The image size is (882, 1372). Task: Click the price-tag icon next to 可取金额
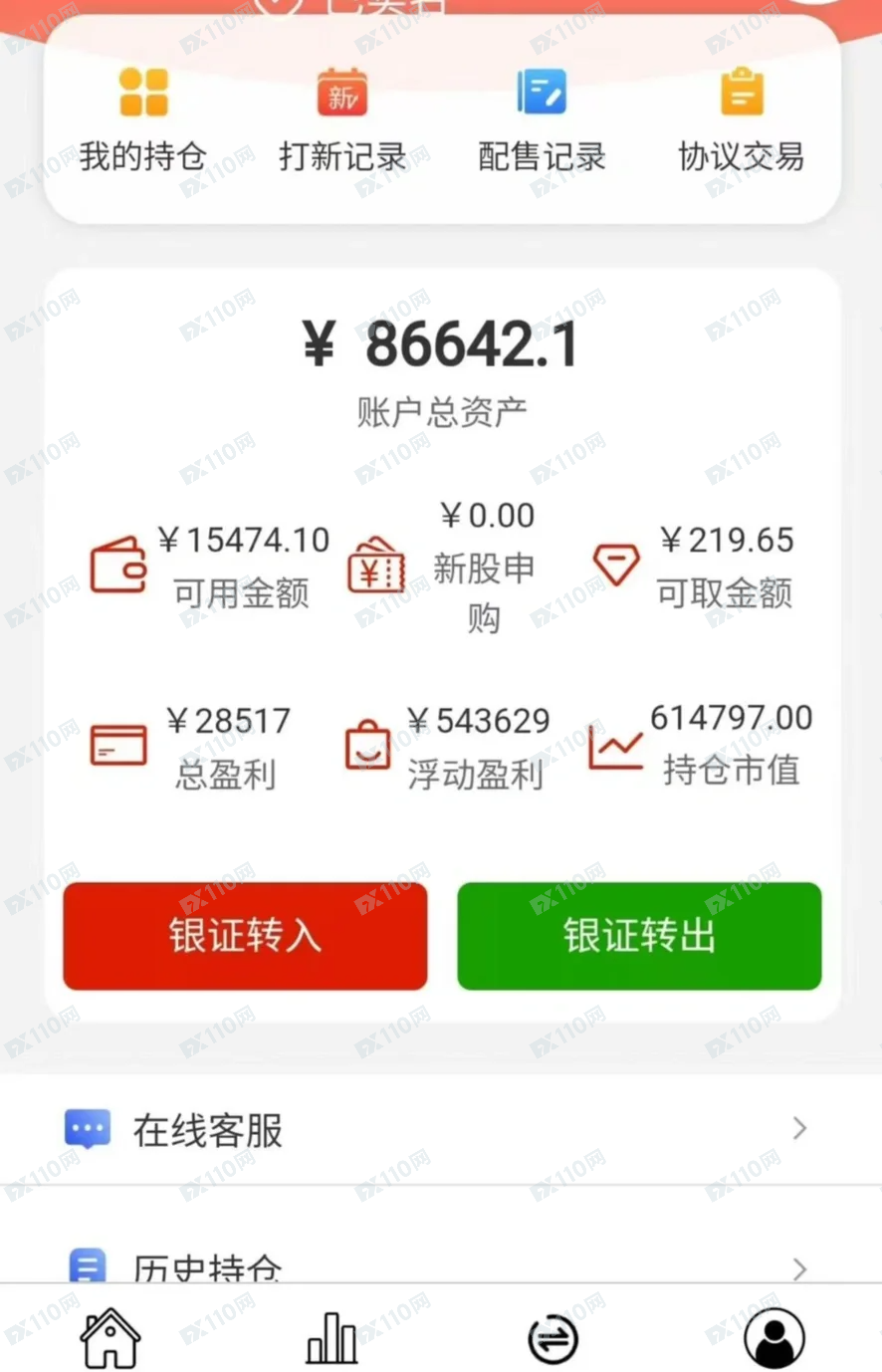click(617, 564)
